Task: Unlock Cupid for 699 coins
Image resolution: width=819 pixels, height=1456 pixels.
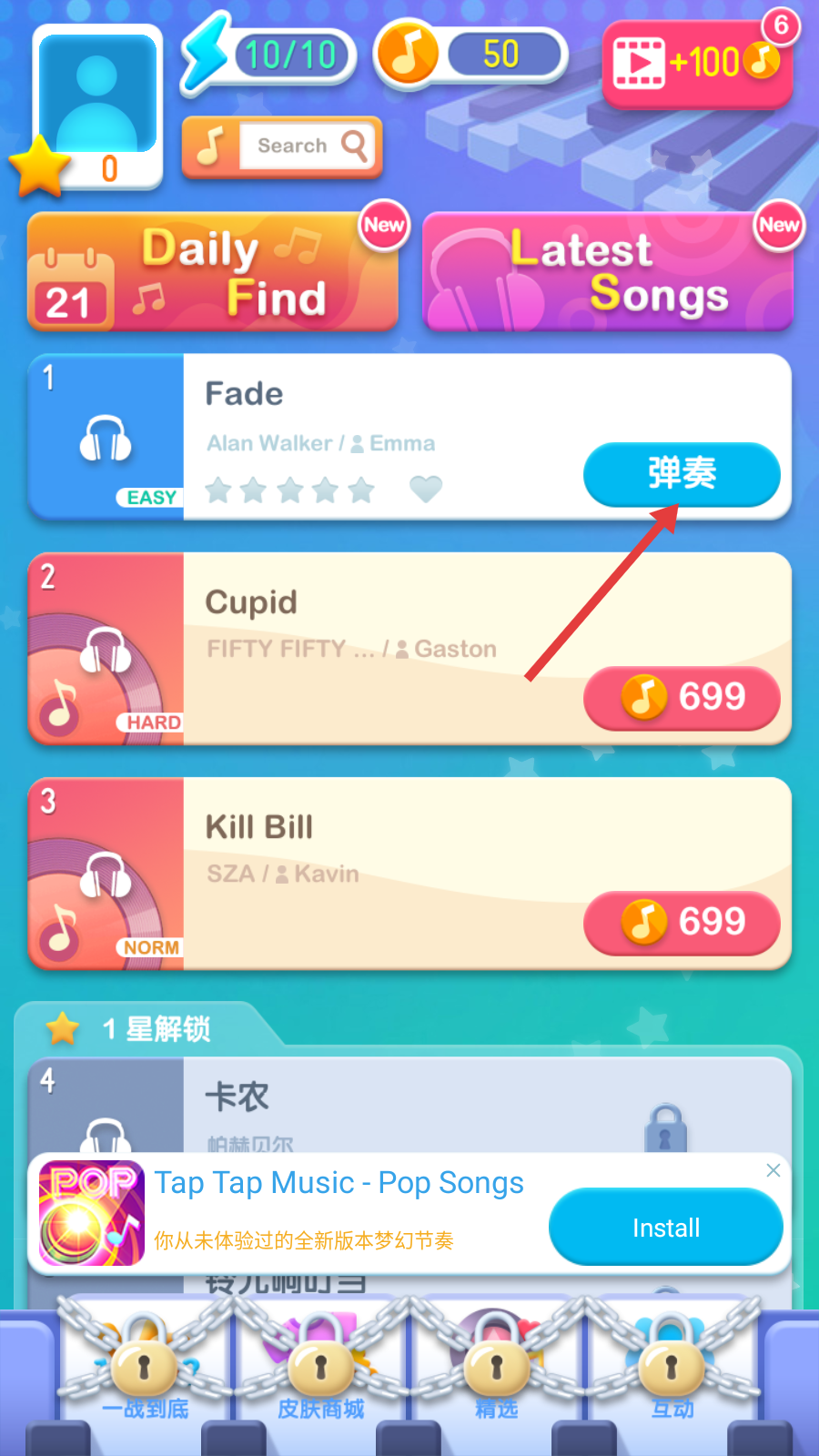Action: click(682, 697)
